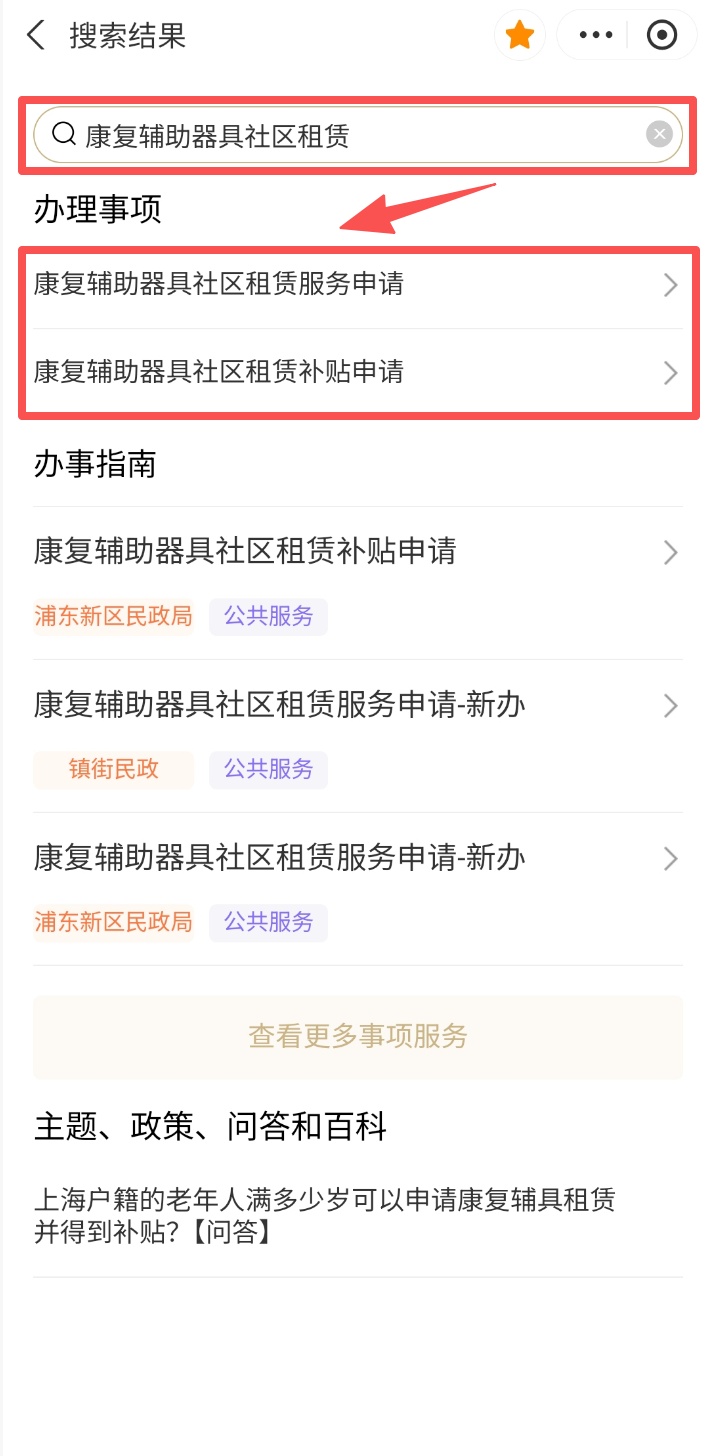Viewport: 712px width, 1456px height.
Task: Close the mini program with the circle icon
Action: pyautogui.click(x=662, y=36)
